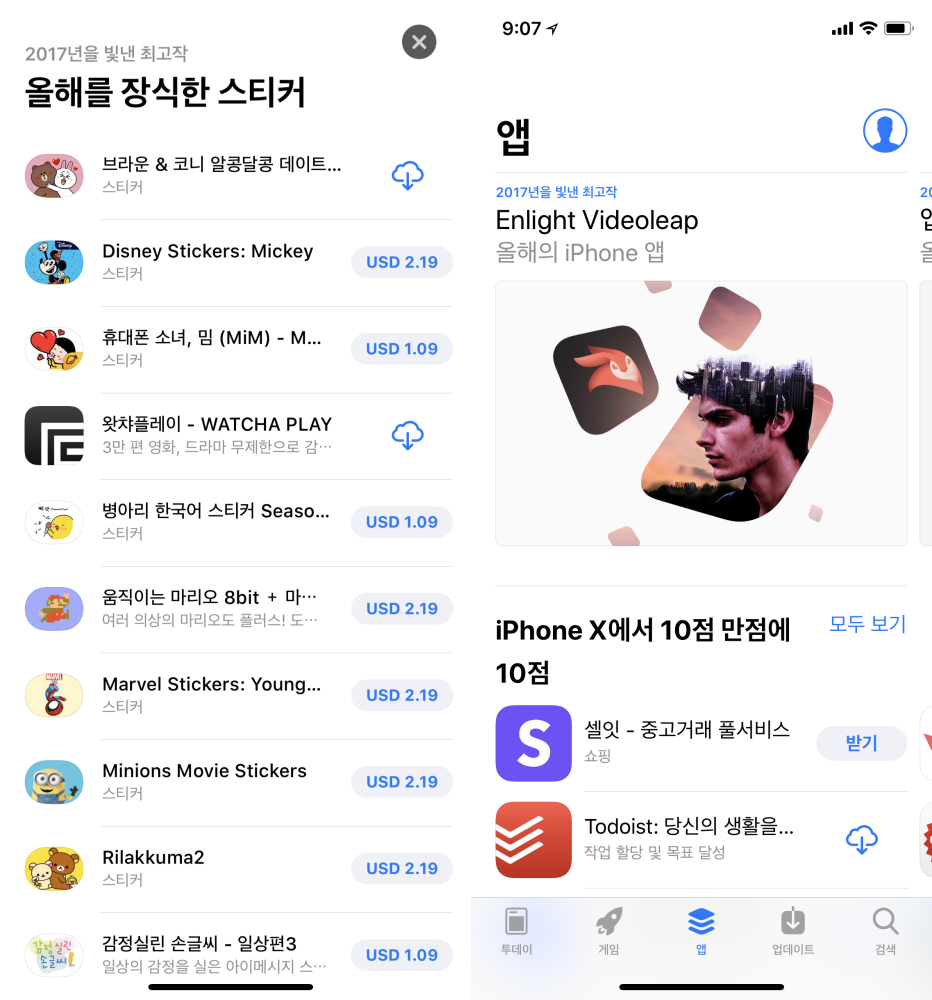The width and height of the screenshot is (932, 1000).
Task: Buy Minions Movie Stickers for USD 2.19
Action: coord(401,782)
